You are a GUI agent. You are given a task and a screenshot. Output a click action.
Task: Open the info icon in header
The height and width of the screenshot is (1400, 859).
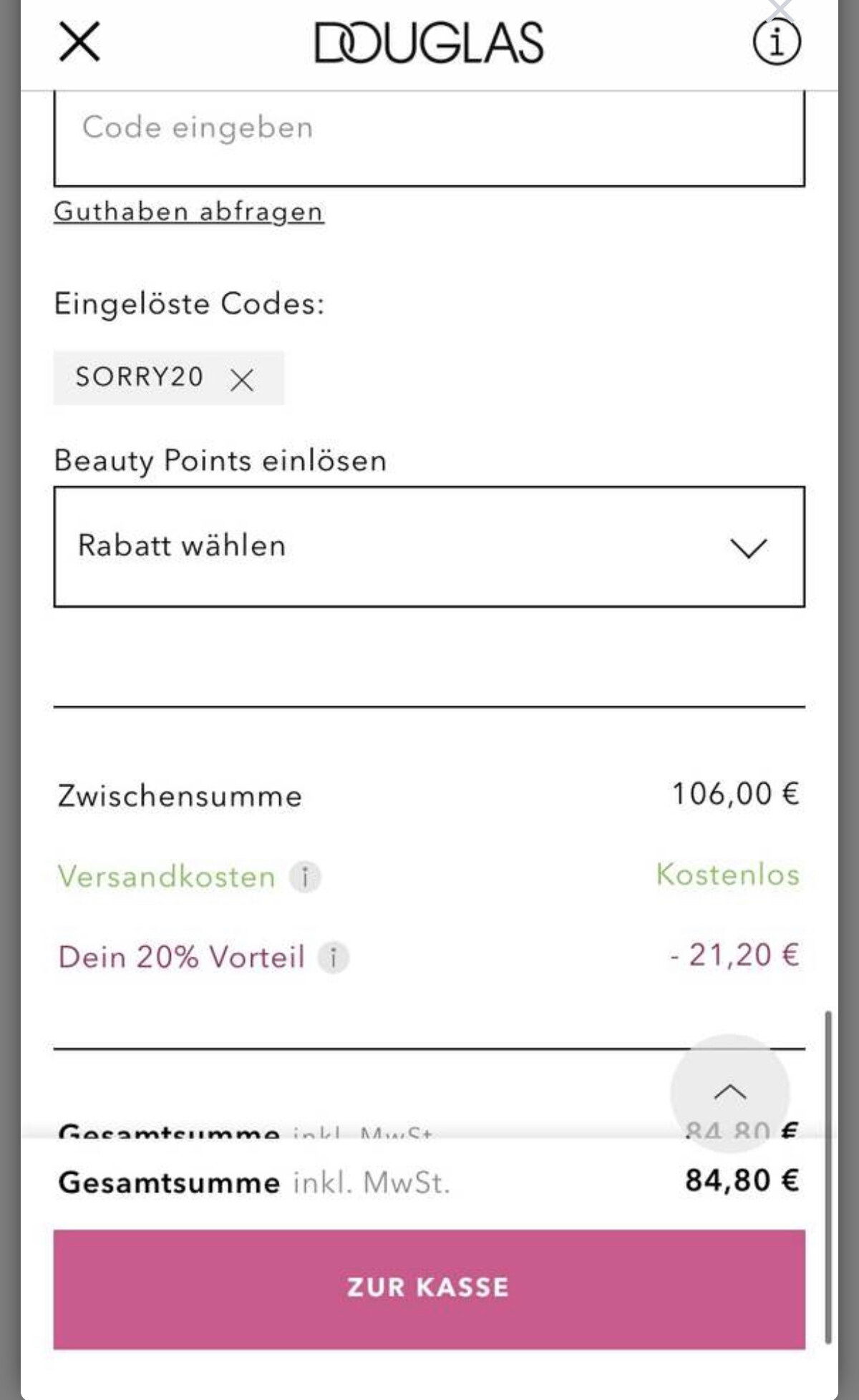click(x=777, y=42)
